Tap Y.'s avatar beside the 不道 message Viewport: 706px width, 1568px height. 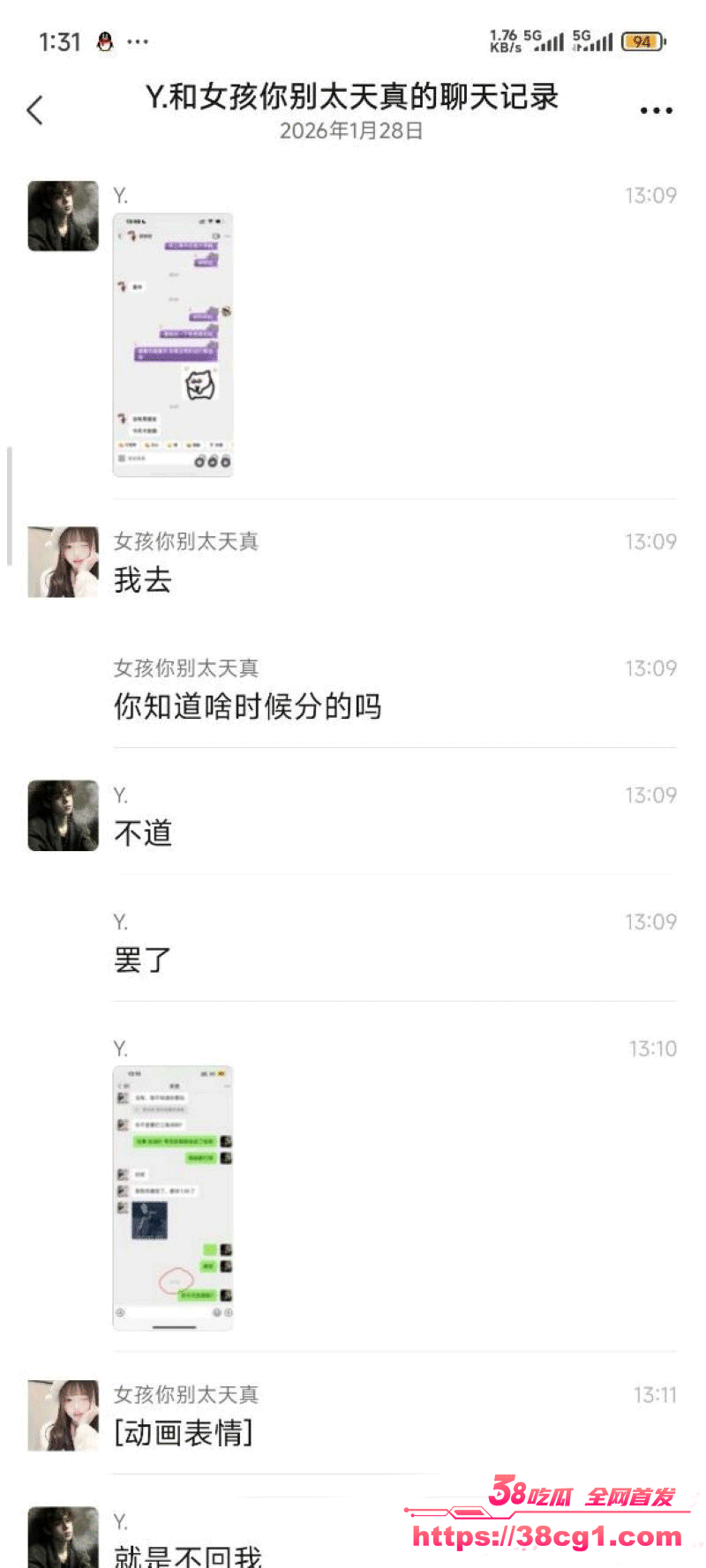tap(63, 815)
